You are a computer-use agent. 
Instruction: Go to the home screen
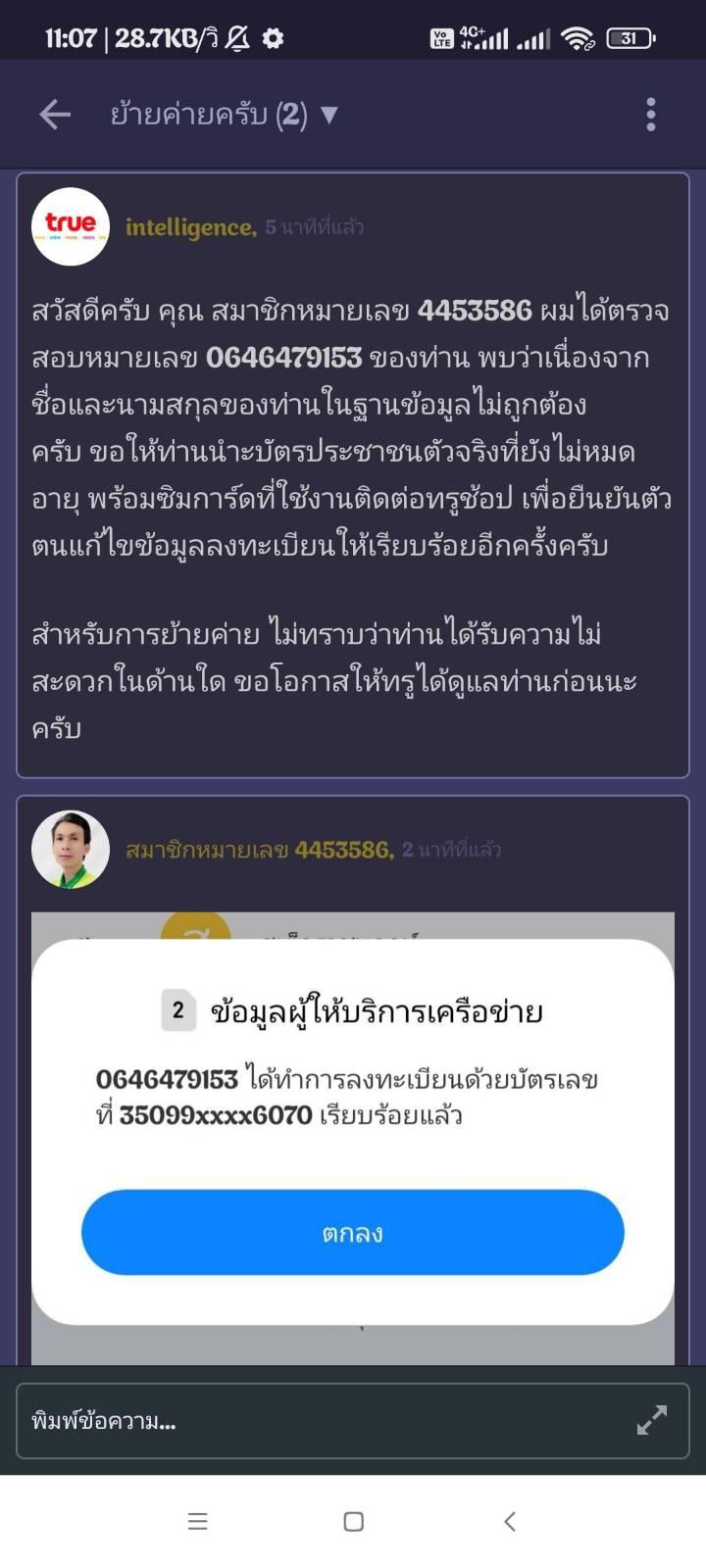pyautogui.click(x=354, y=1521)
